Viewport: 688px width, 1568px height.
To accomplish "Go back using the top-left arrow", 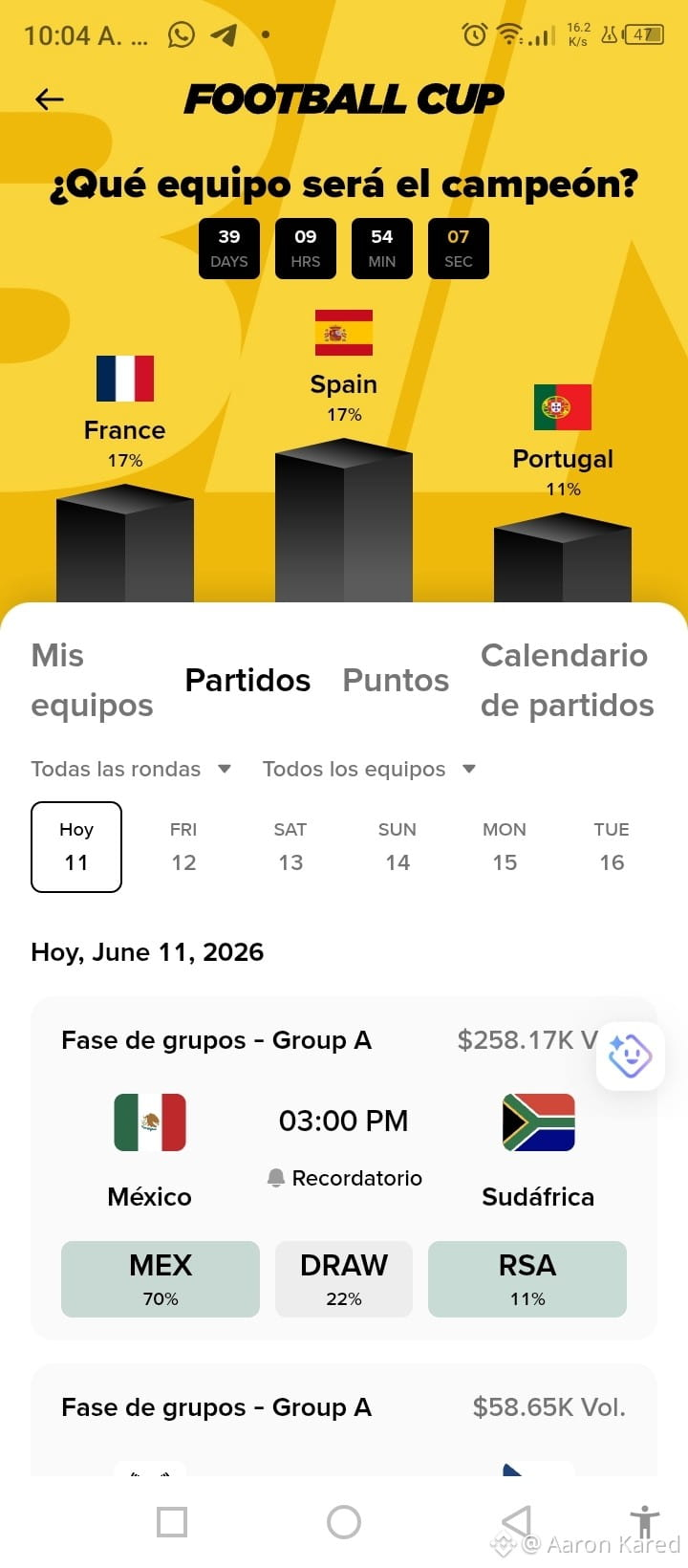I will click(49, 98).
